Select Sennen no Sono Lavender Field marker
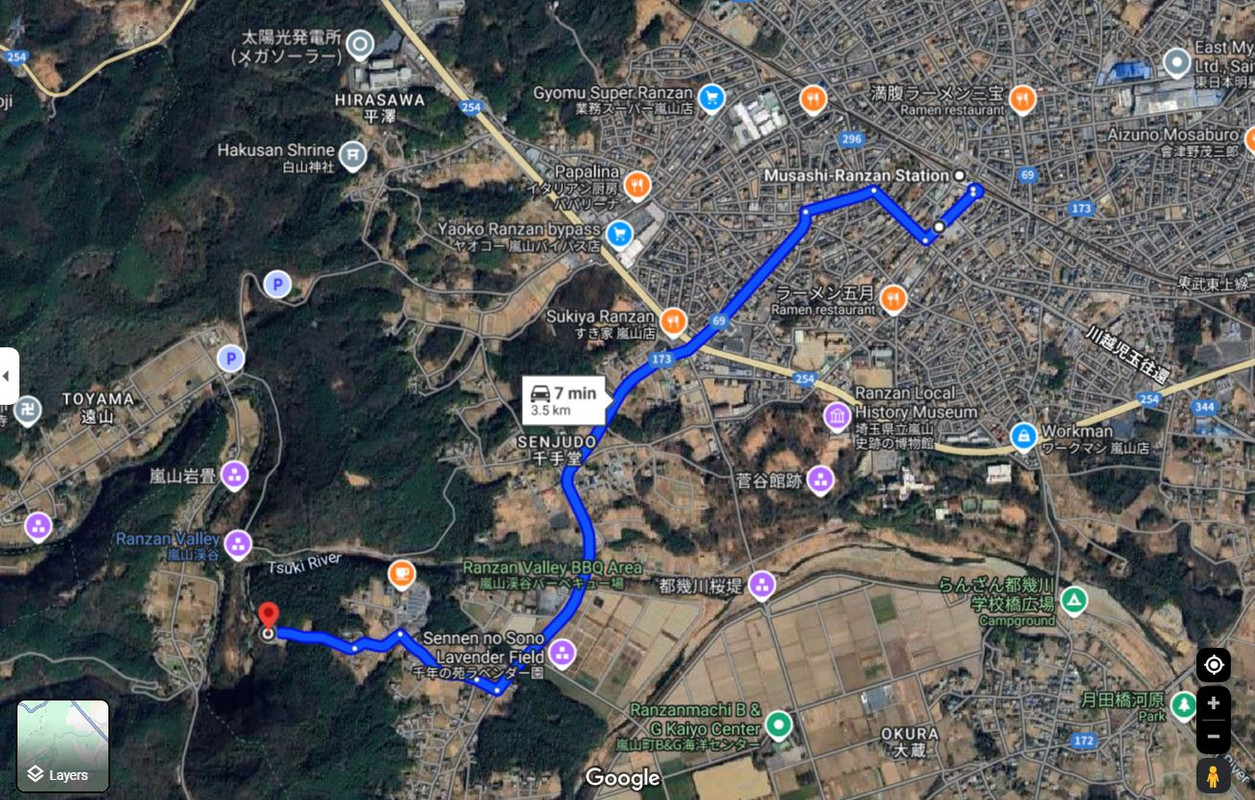 click(562, 654)
